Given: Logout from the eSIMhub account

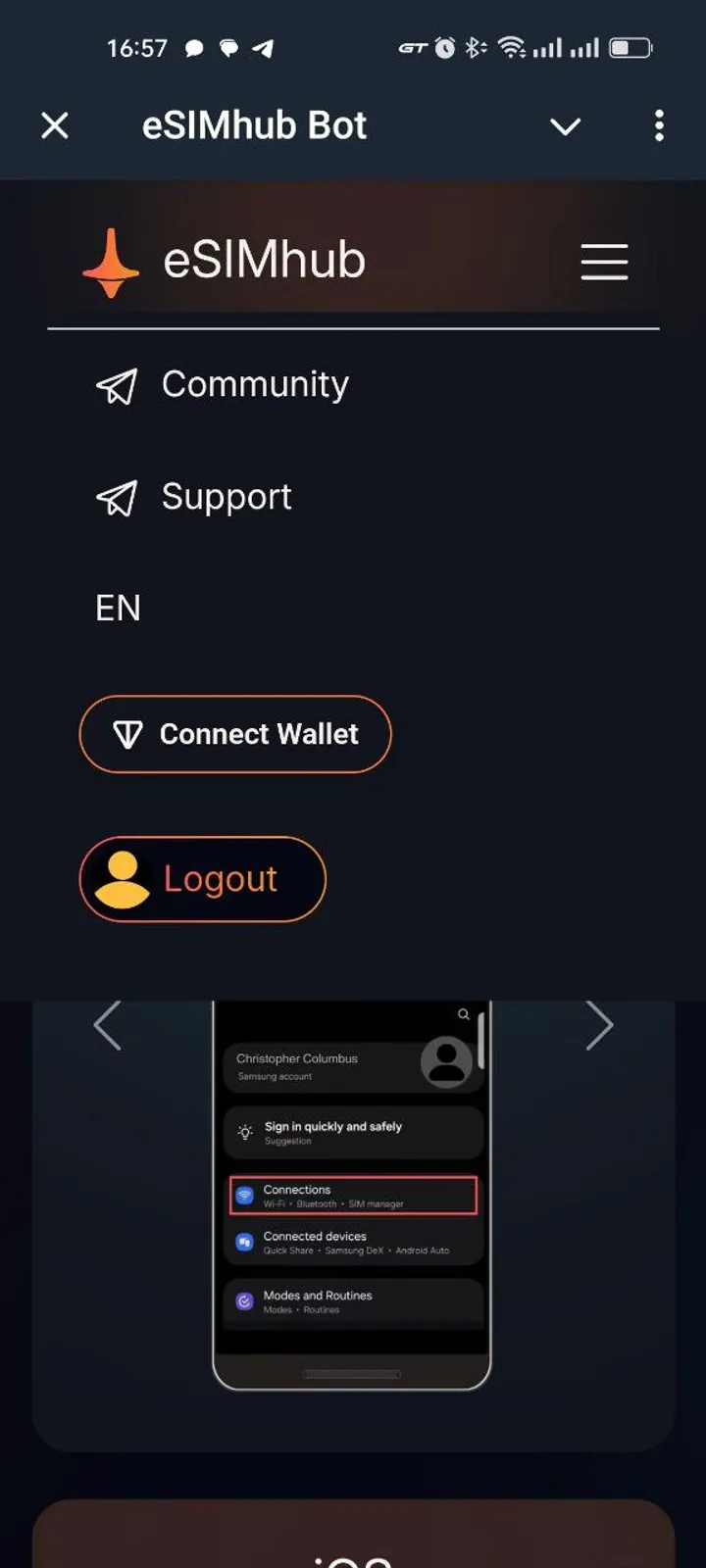Looking at the screenshot, I should 202,879.
